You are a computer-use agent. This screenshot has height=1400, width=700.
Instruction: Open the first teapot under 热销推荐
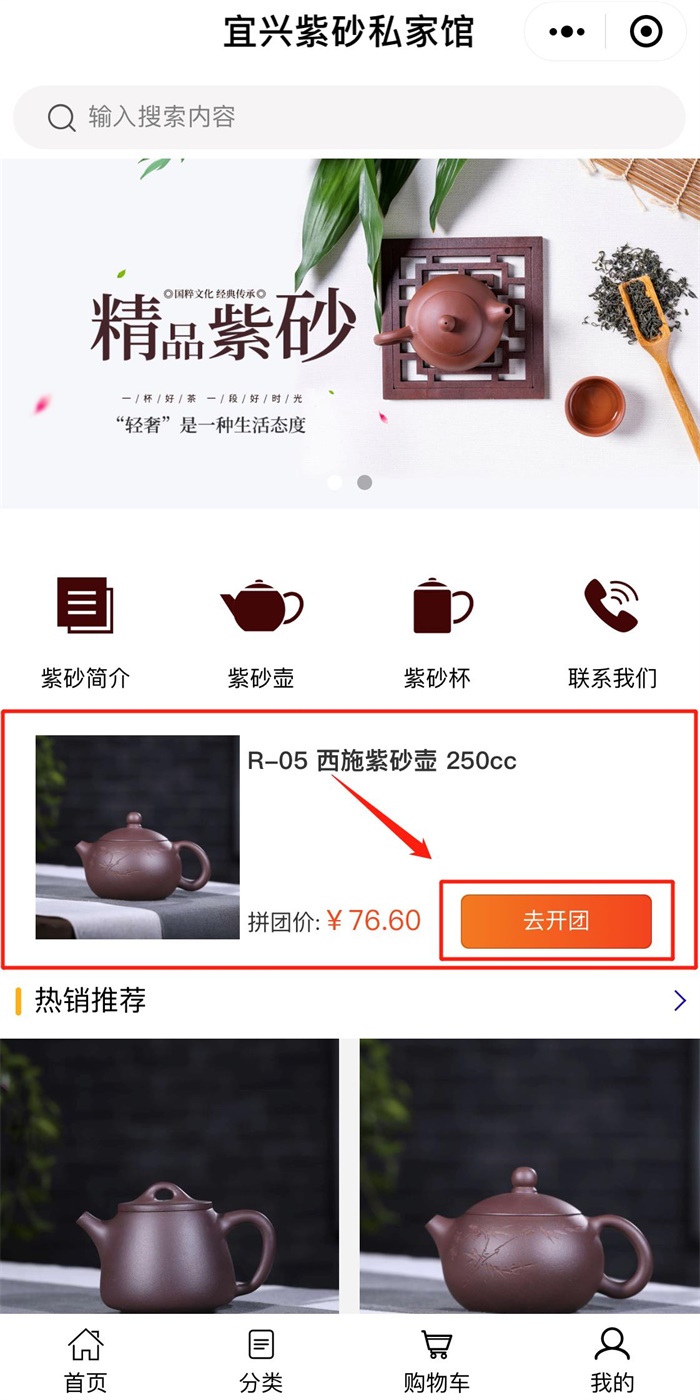pyautogui.click(x=169, y=1175)
